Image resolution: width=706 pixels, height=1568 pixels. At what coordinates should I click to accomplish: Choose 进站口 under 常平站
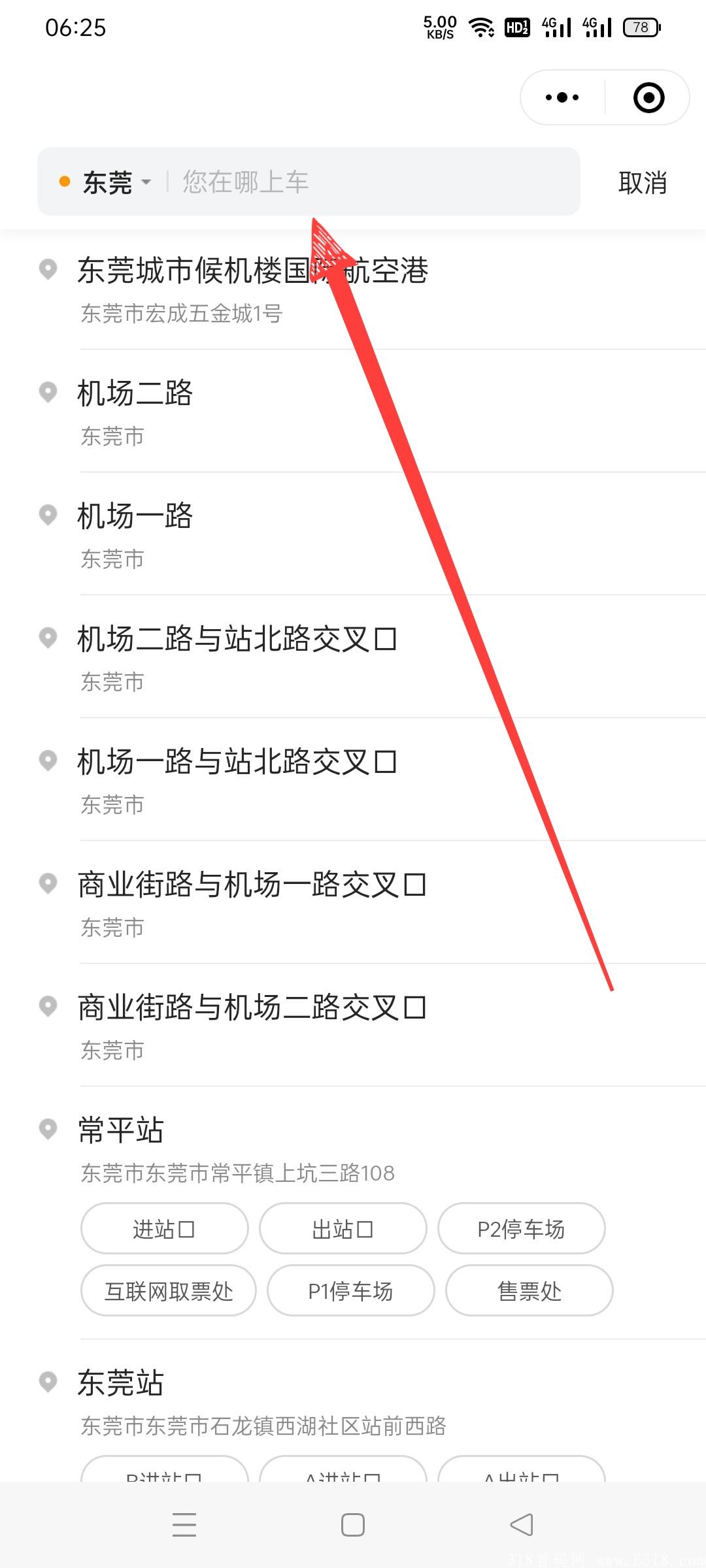pos(164,1229)
